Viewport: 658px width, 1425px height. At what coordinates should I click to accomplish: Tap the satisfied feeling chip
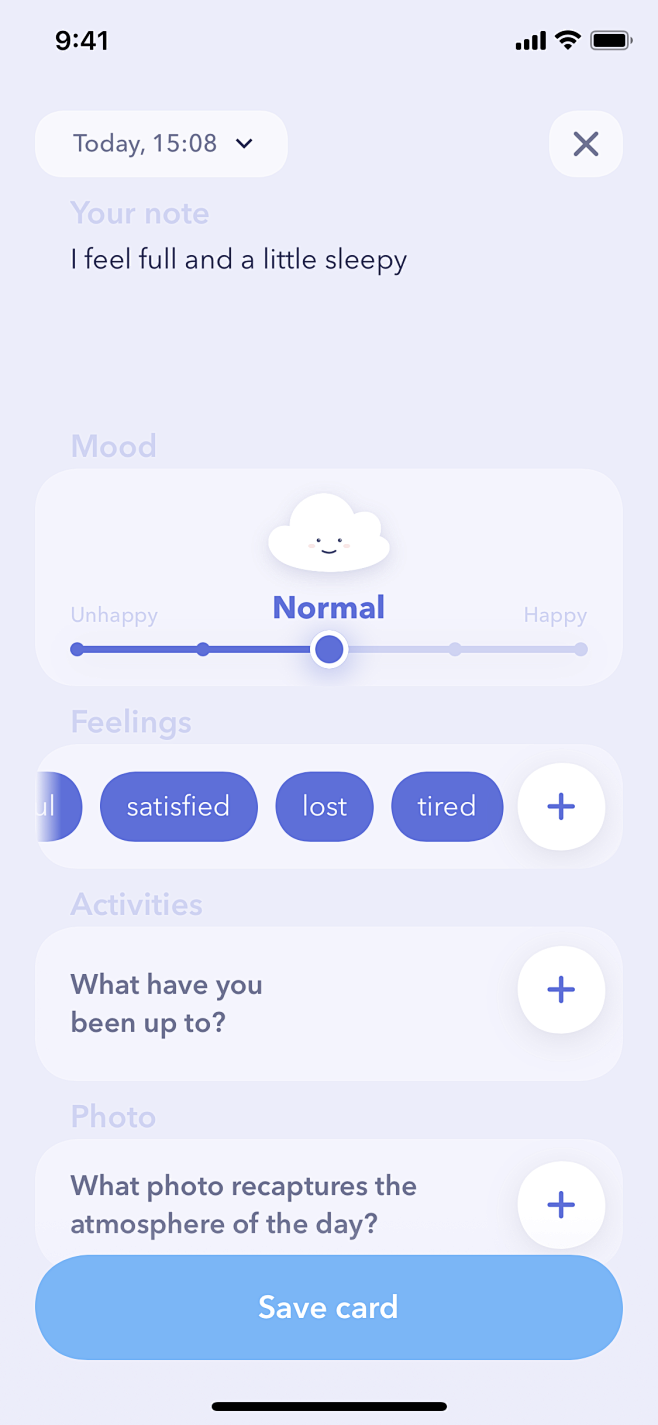coord(178,806)
